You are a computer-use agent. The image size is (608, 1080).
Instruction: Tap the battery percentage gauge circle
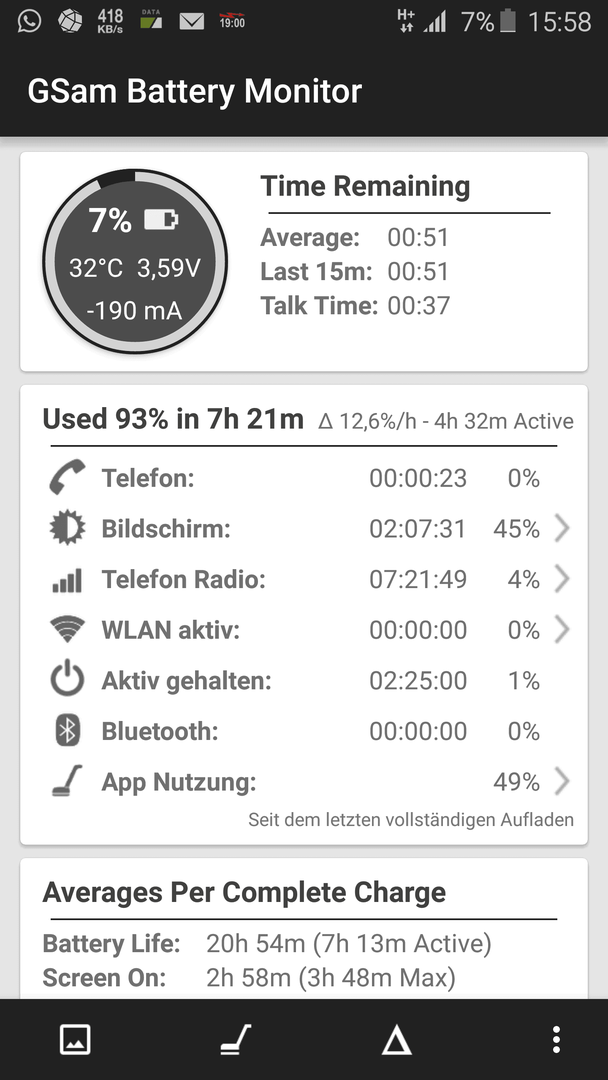[135, 262]
